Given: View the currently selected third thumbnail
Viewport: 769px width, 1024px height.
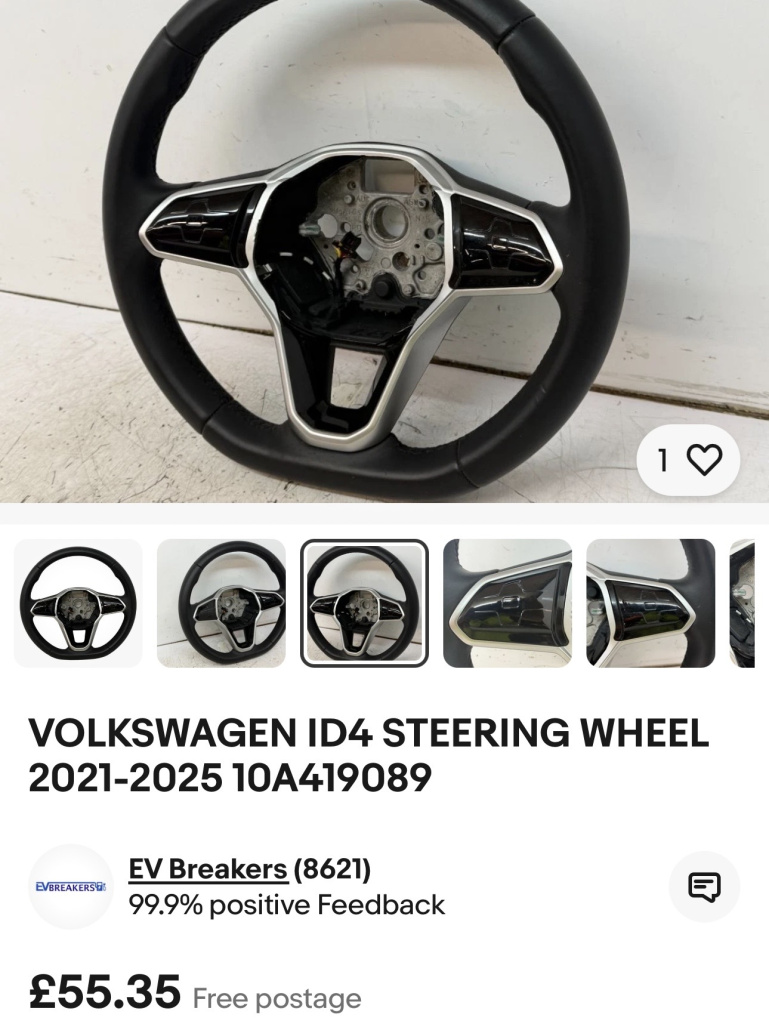Looking at the screenshot, I should point(364,603).
